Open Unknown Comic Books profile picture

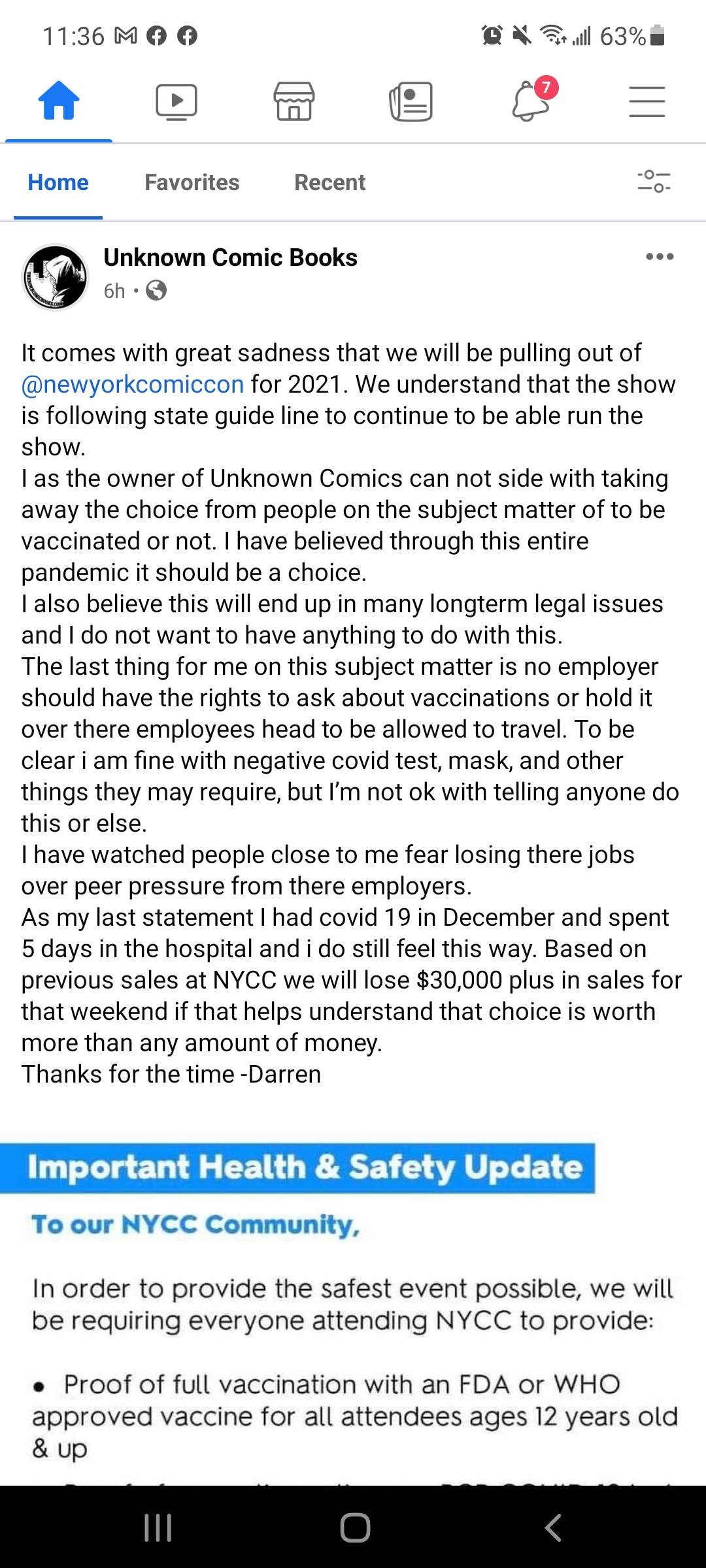pos(56,277)
